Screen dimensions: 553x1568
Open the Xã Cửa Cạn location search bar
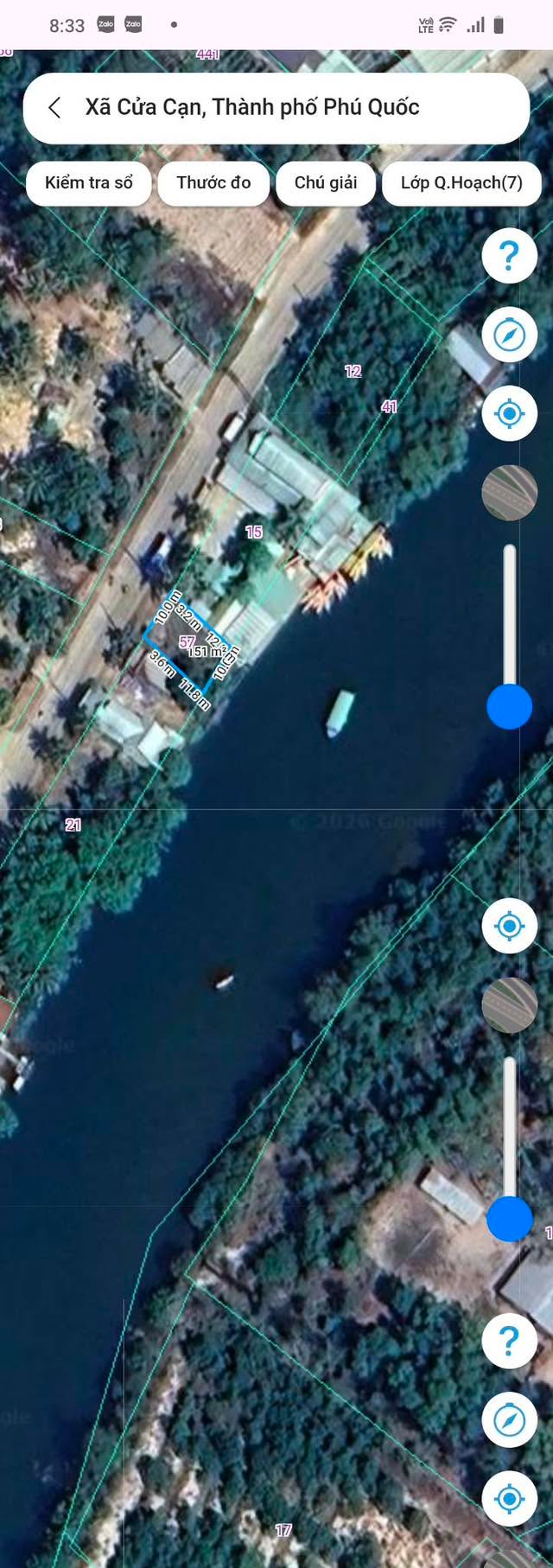click(276, 107)
